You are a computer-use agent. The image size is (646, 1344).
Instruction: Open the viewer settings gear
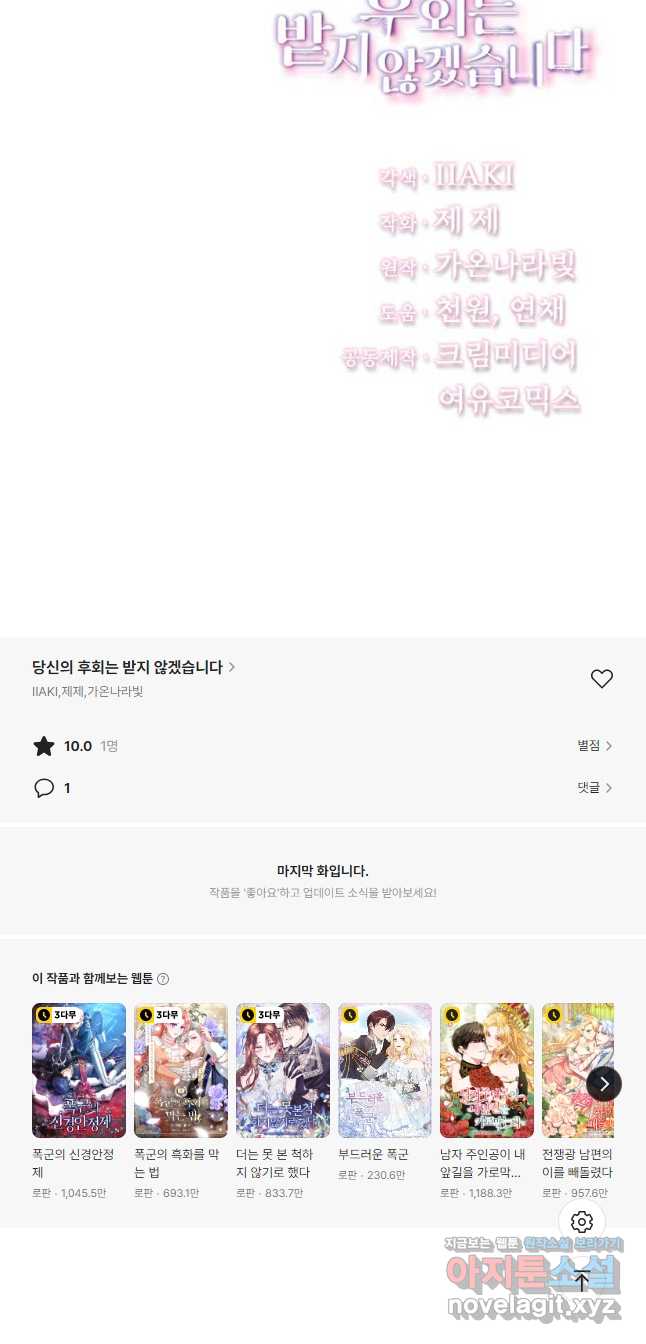(582, 1222)
